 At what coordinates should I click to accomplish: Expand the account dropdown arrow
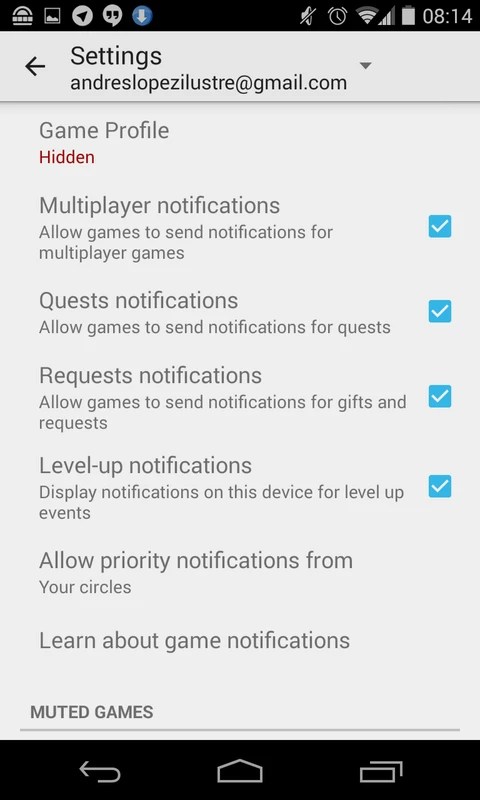(x=365, y=65)
